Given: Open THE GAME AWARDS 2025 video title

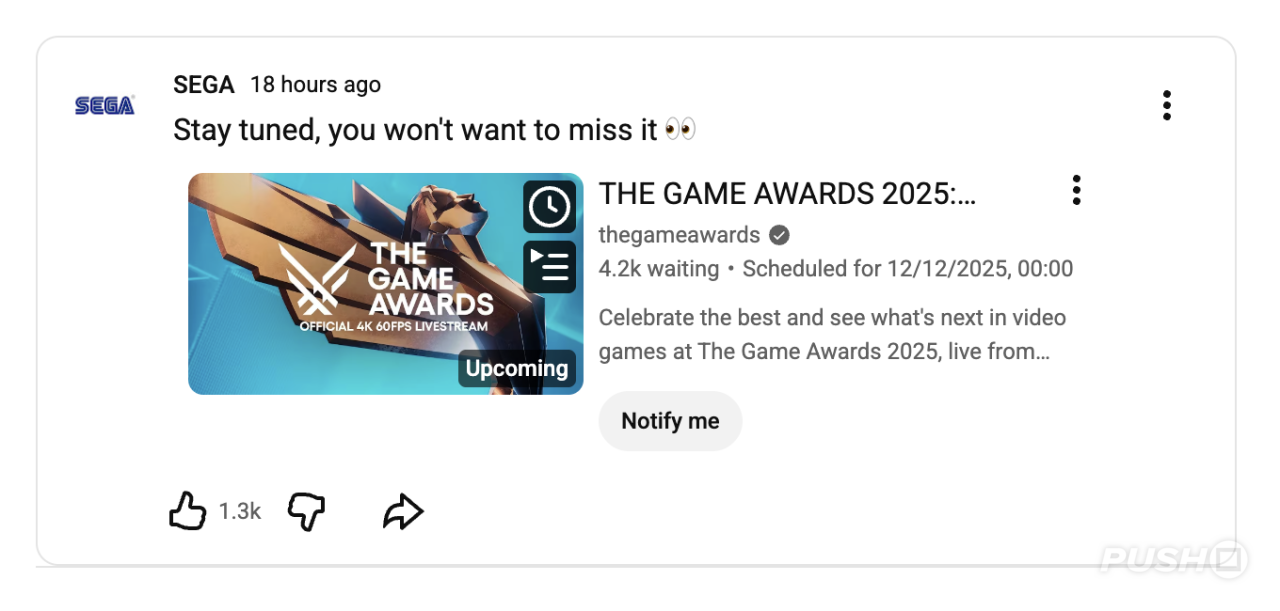Looking at the screenshot, I should tap(786, 193).
